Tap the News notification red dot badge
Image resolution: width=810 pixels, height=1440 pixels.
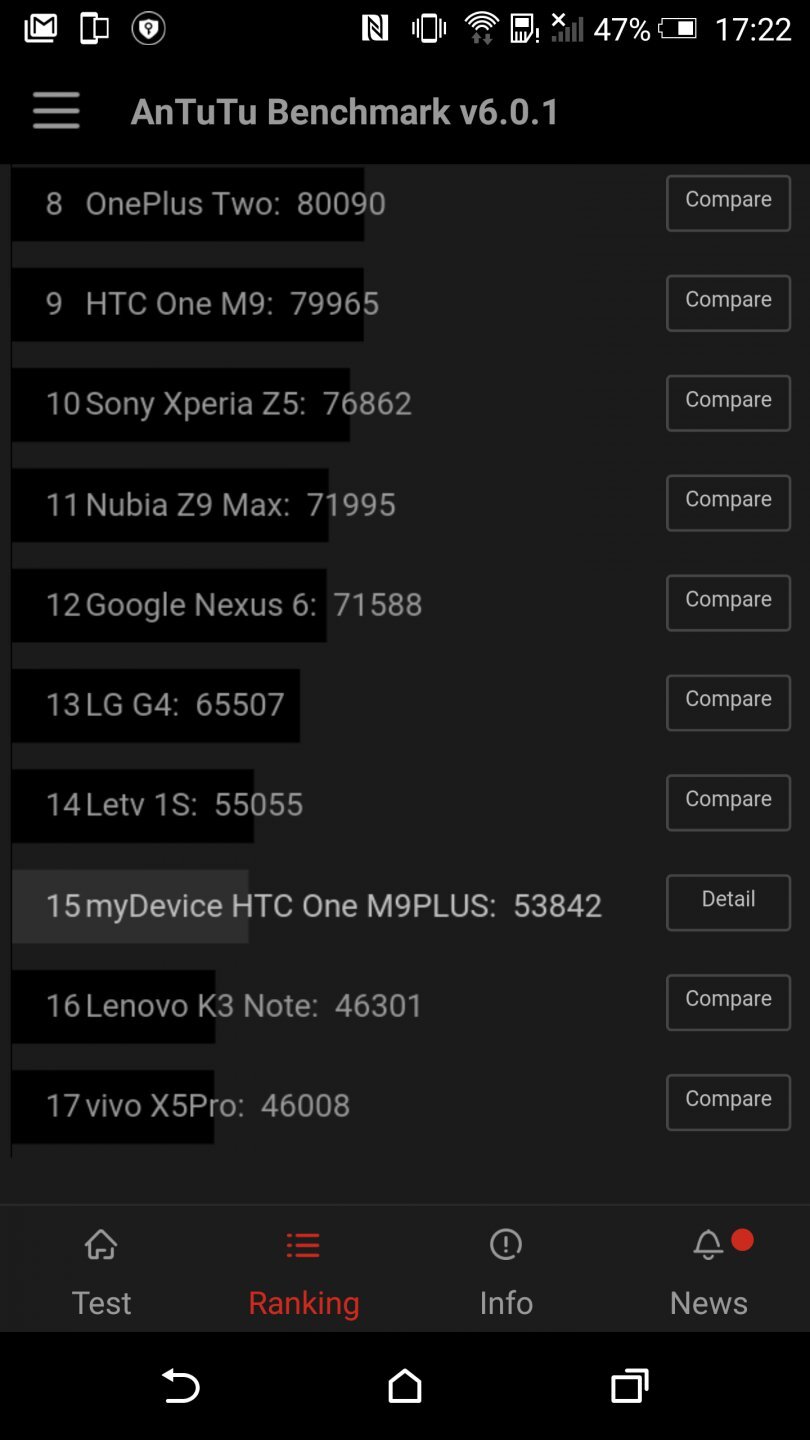742,1237
